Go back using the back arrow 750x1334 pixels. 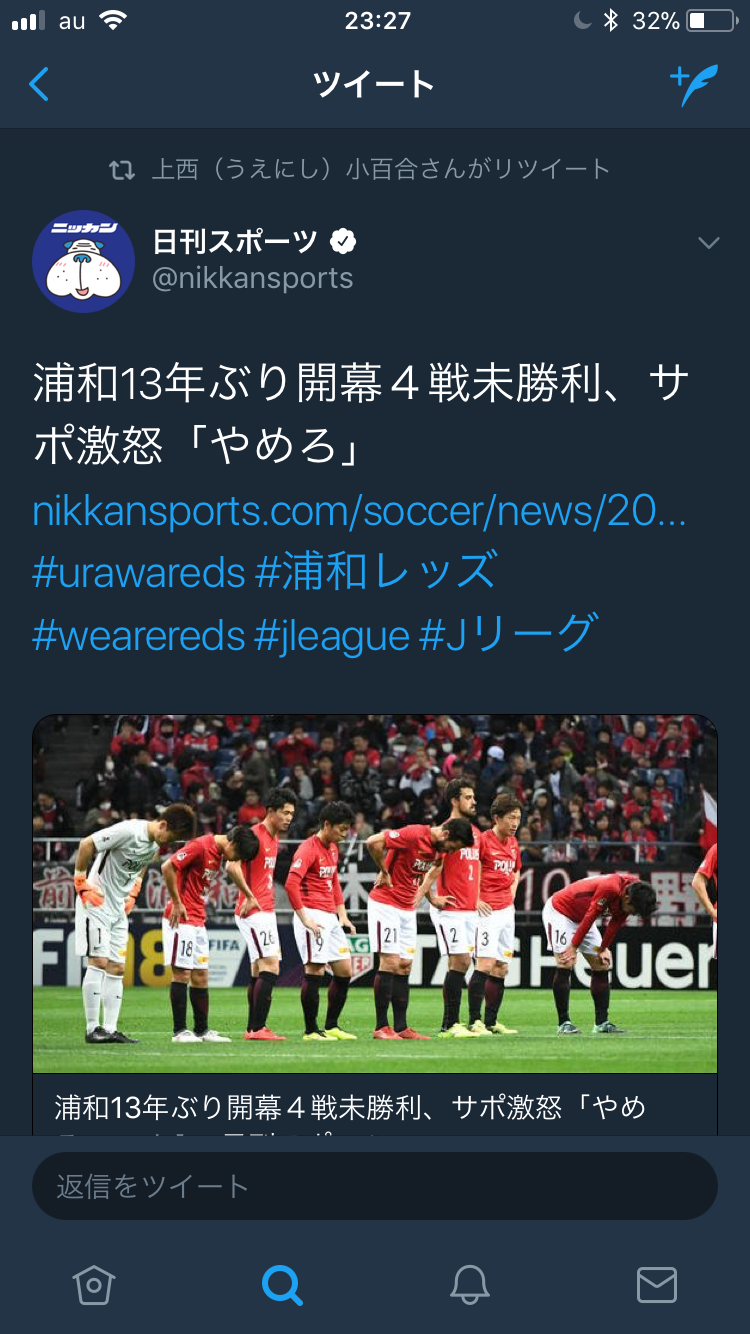pyautogui.click(x=40, y=85)
